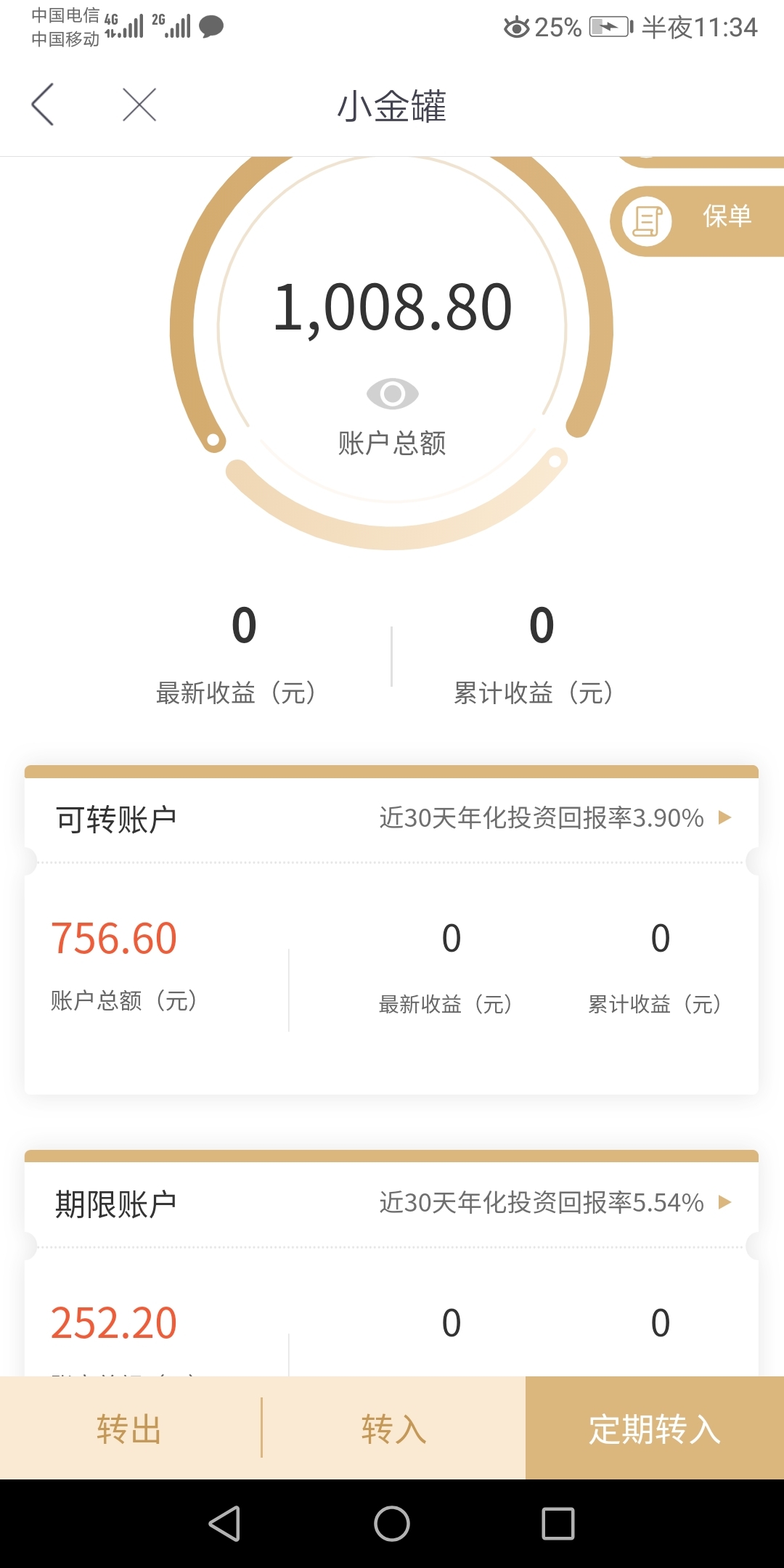Go to the system home screen
Image resolution: width=784 pixels, height=1568 pixels.
[392, 1524]
